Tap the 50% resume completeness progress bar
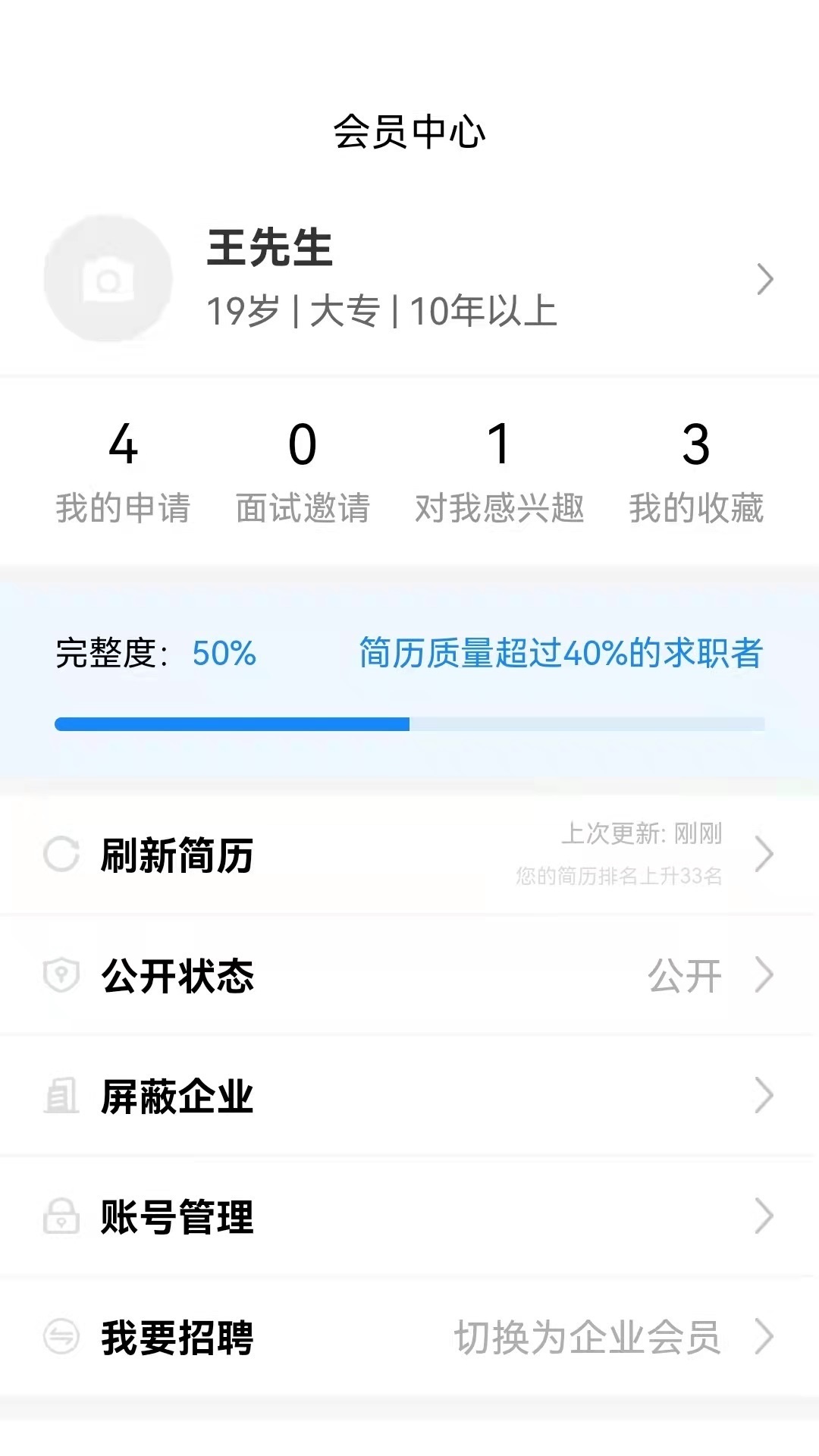This screenshot has width=819, height=1456. (x=409, y=724)
